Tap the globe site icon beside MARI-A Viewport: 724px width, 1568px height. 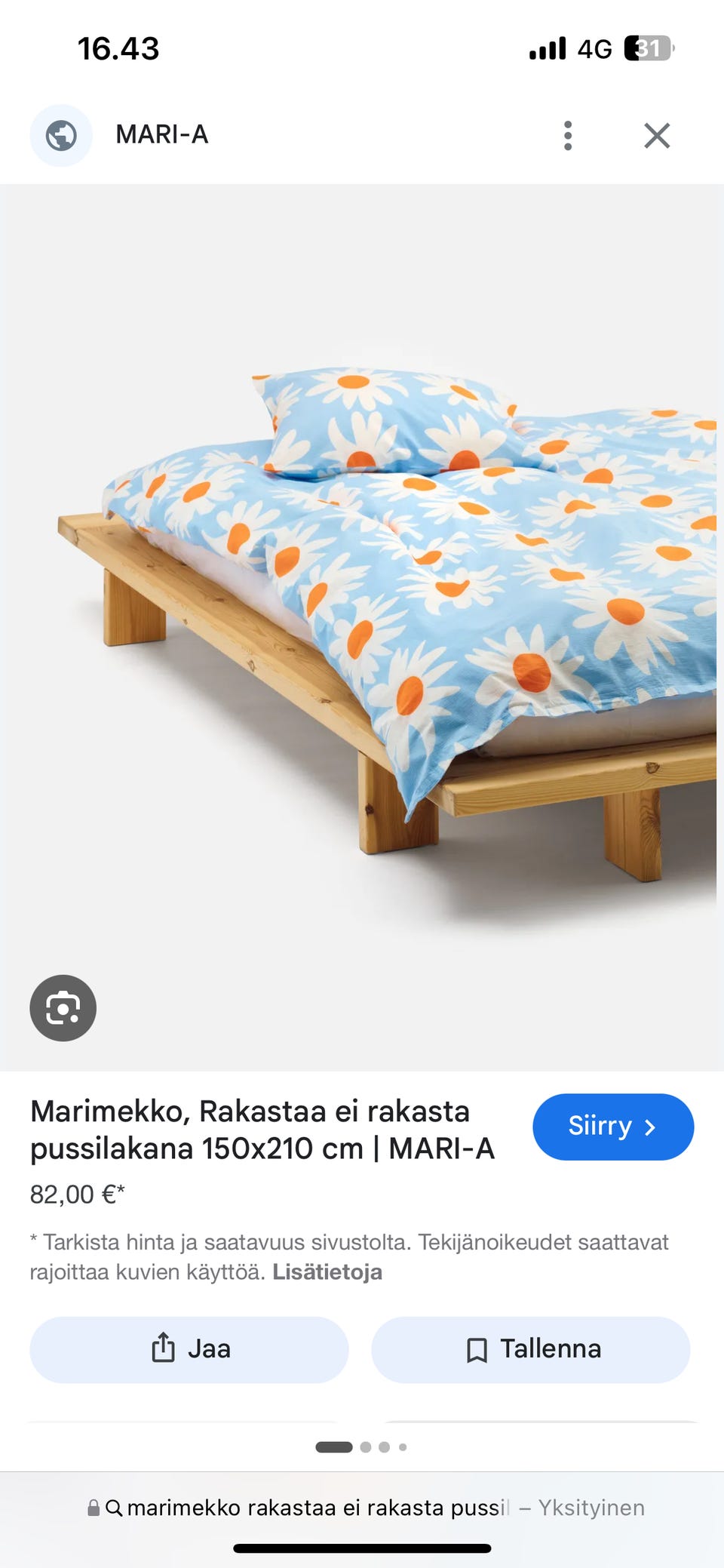coord(61,136)
